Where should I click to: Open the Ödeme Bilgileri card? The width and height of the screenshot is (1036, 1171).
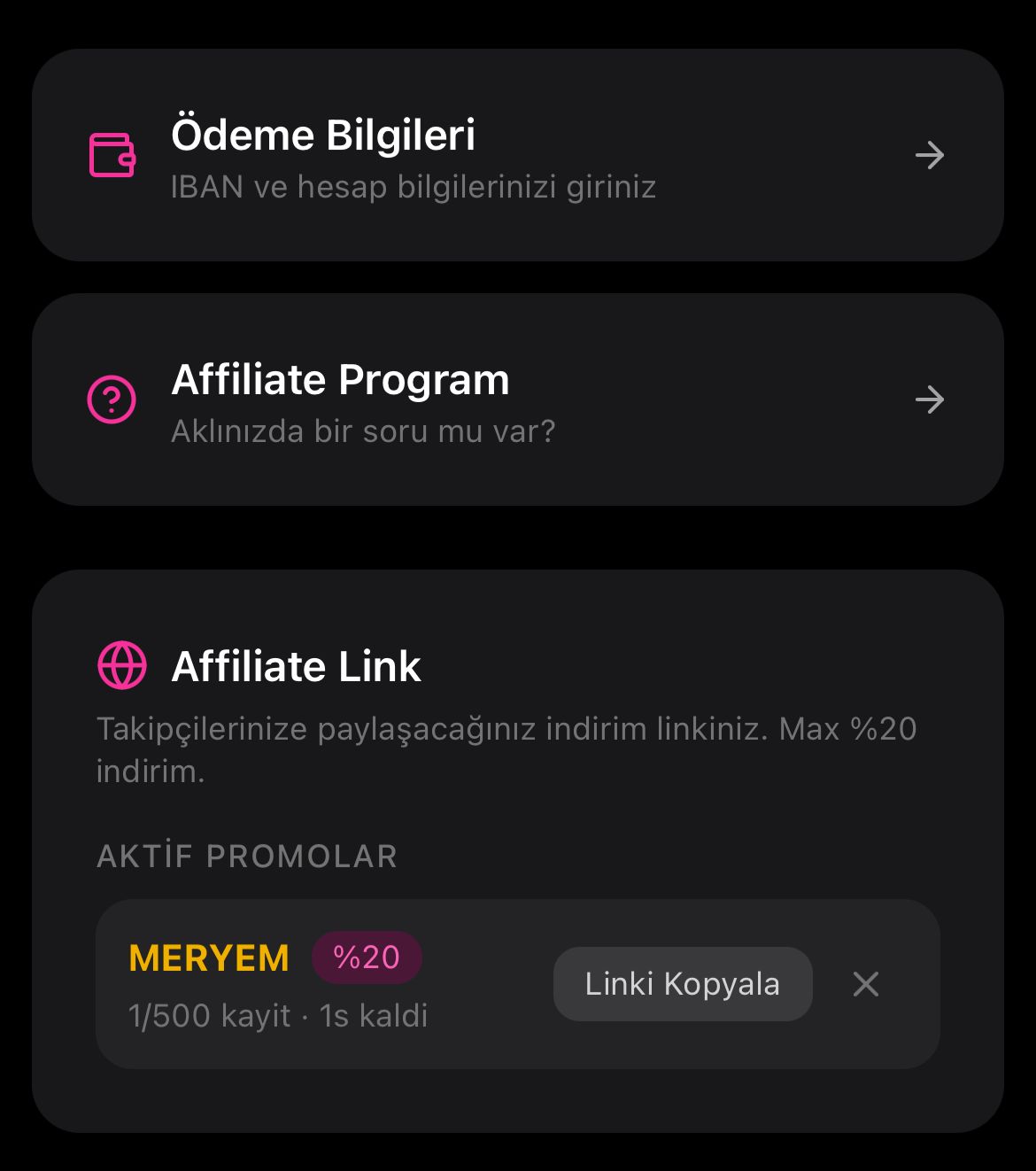pyautogui.click(x=517, y=156)
